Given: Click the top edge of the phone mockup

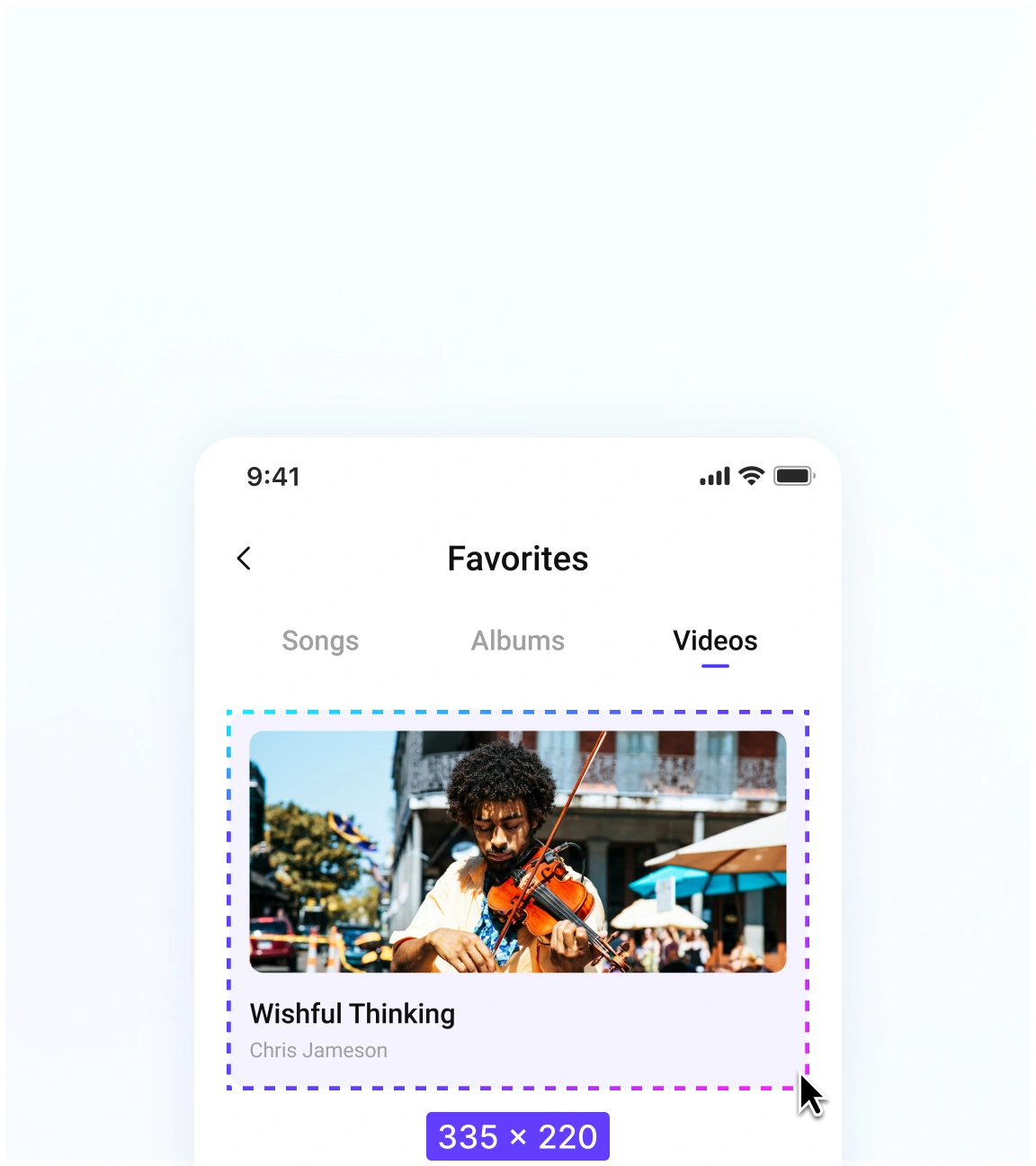Looking at the screenshot, I should pyautogui.click(x=517, y=440).
